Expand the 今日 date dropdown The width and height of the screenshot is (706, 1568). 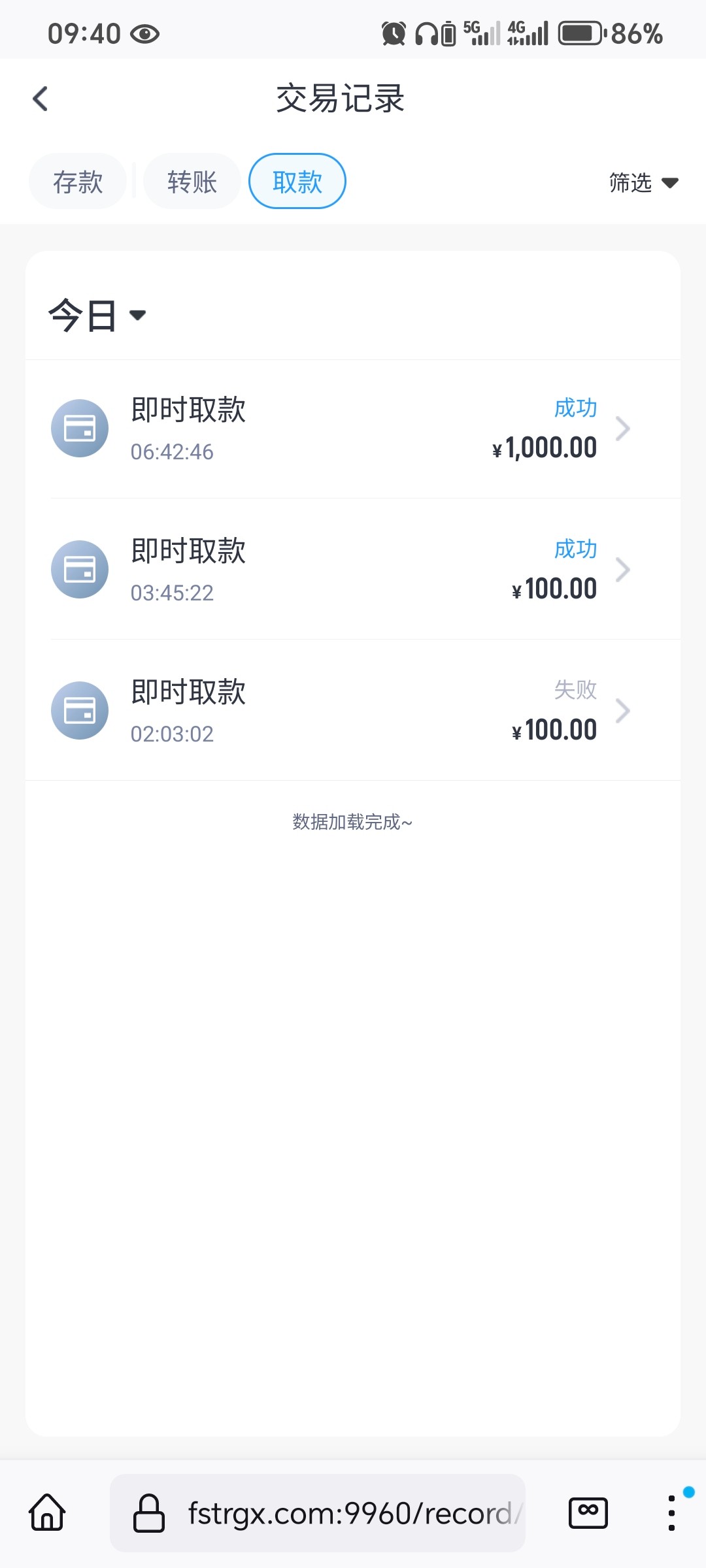coord(97,316)
